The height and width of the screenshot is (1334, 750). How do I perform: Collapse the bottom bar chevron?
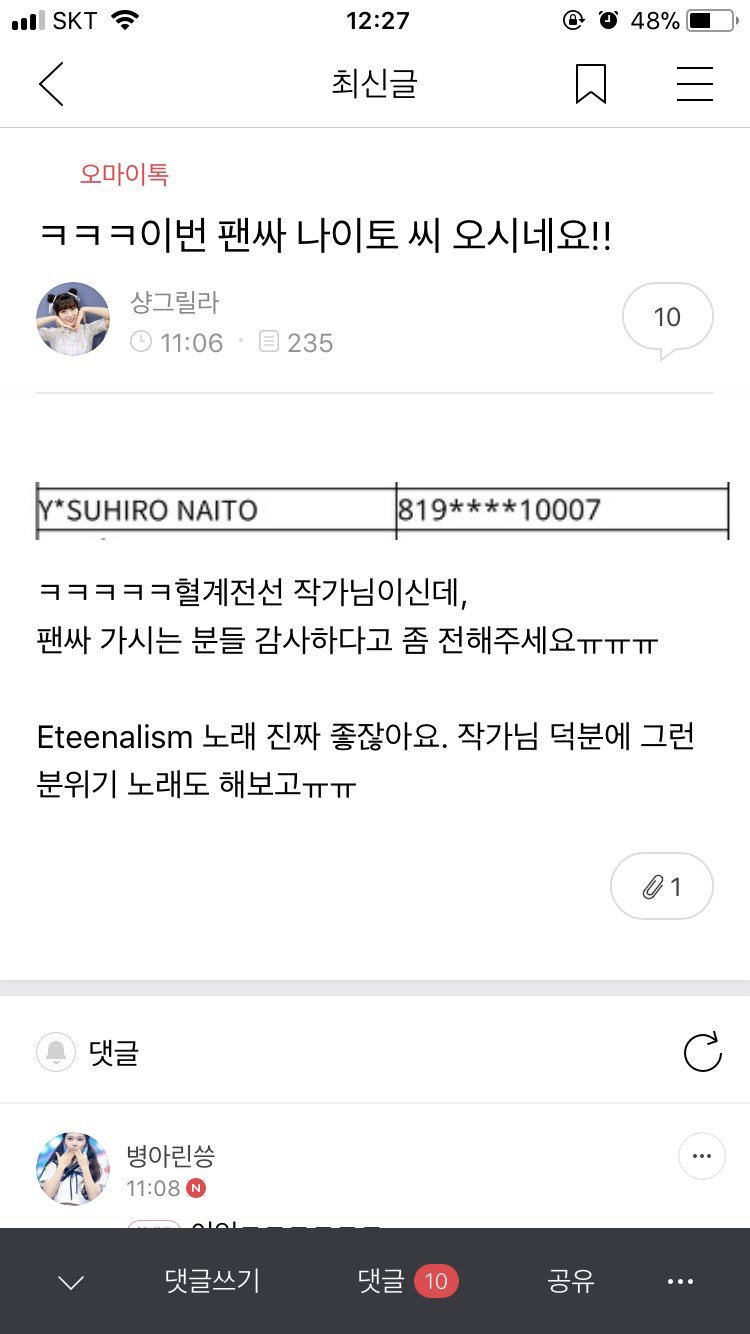click(71, 1282)
